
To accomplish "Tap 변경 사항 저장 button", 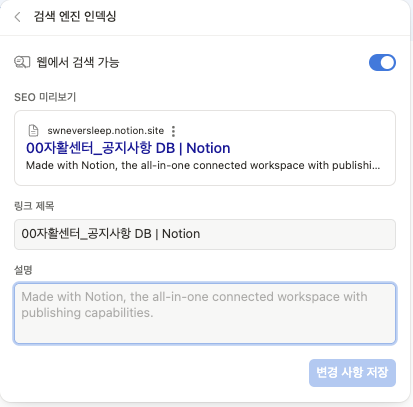I will (x=352, y=373).
